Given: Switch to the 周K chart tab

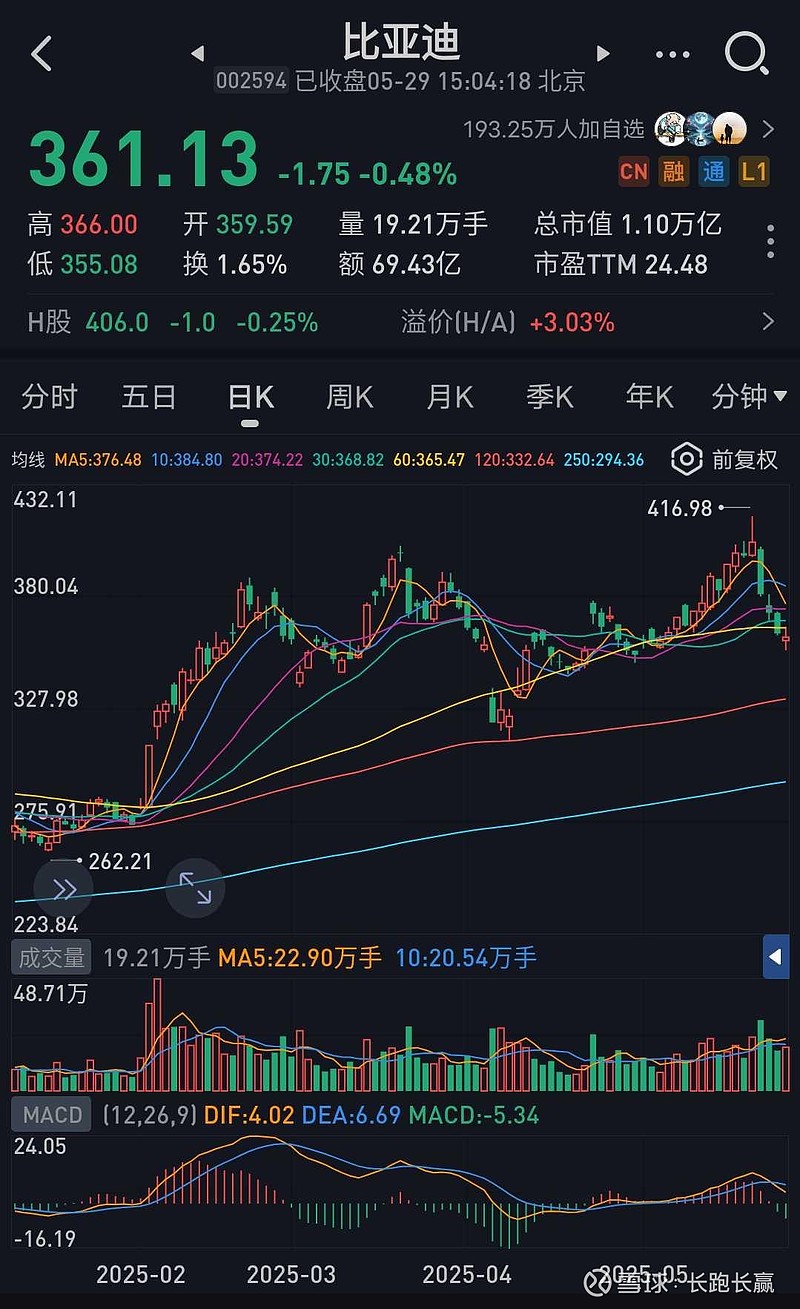Looking at the screenshot, I should click(350, 397).
